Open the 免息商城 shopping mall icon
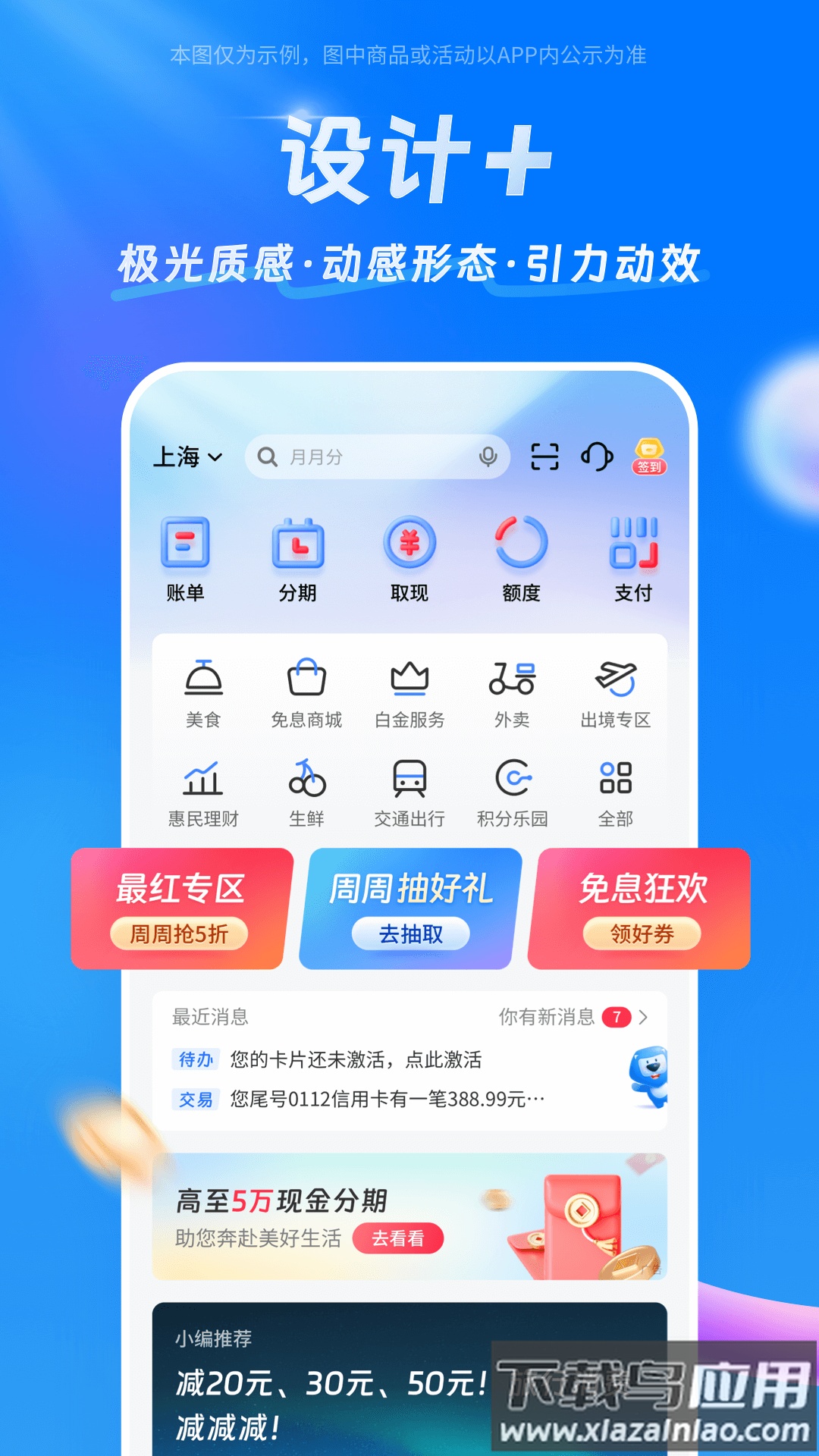The width and height of the screenshot is (819, 1456). click(x=306, y=685)
